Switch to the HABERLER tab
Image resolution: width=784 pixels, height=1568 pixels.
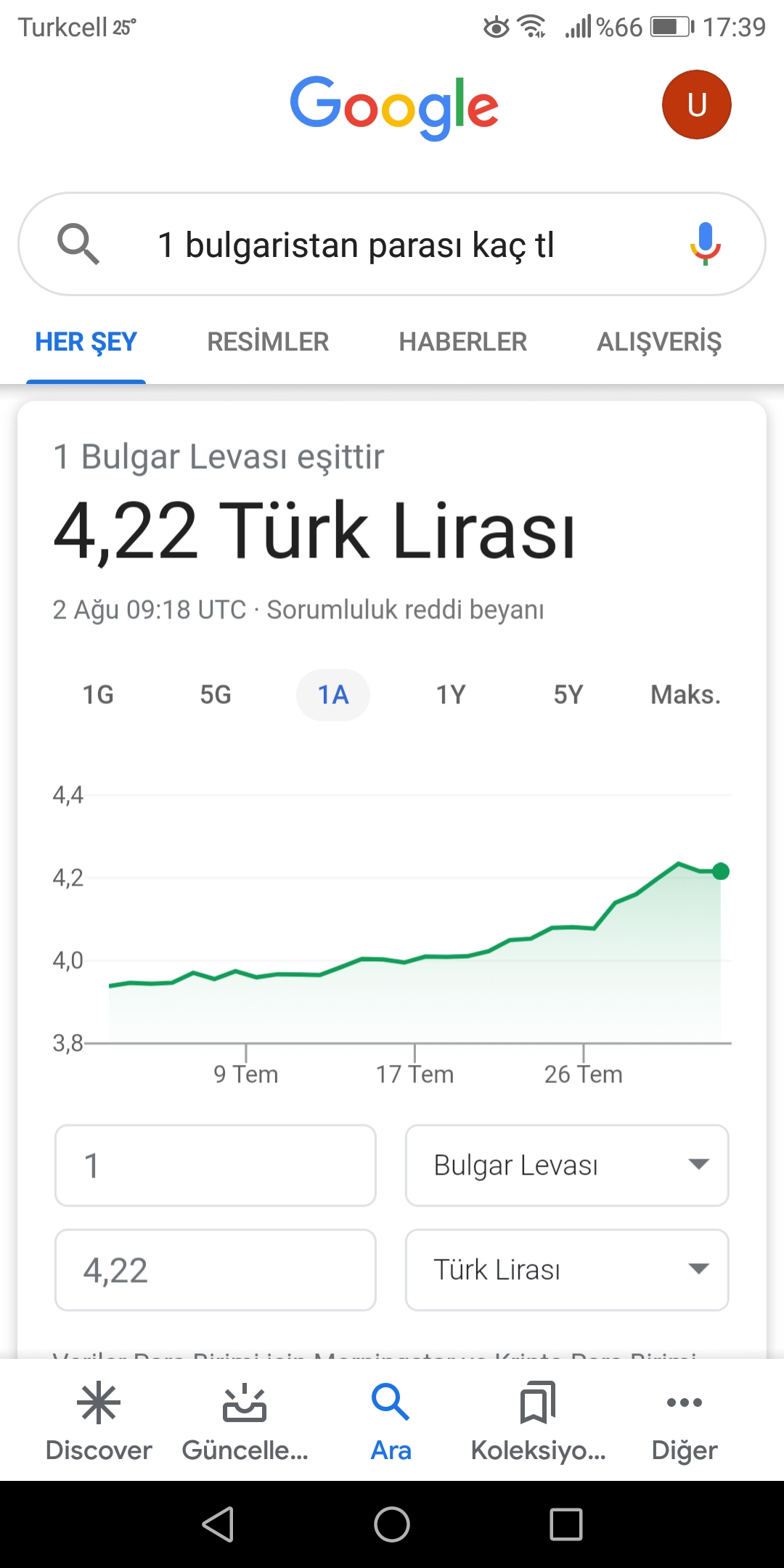pyautogui.click(x=463, y=342)
